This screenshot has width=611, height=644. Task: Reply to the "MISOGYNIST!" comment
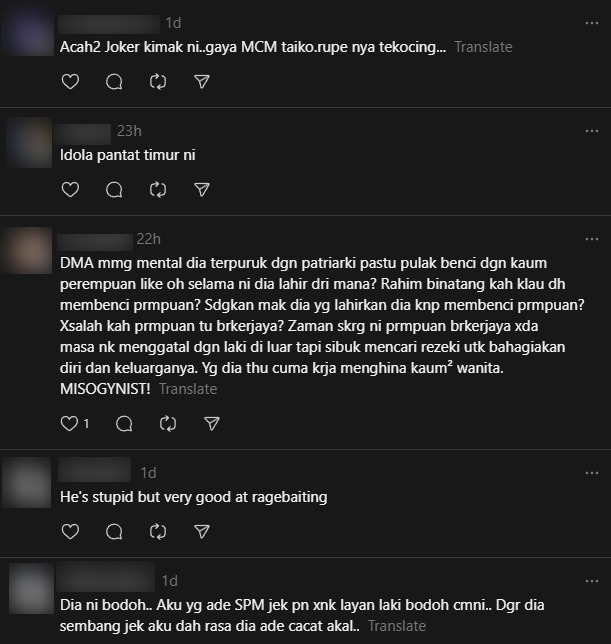pos(124,423)
